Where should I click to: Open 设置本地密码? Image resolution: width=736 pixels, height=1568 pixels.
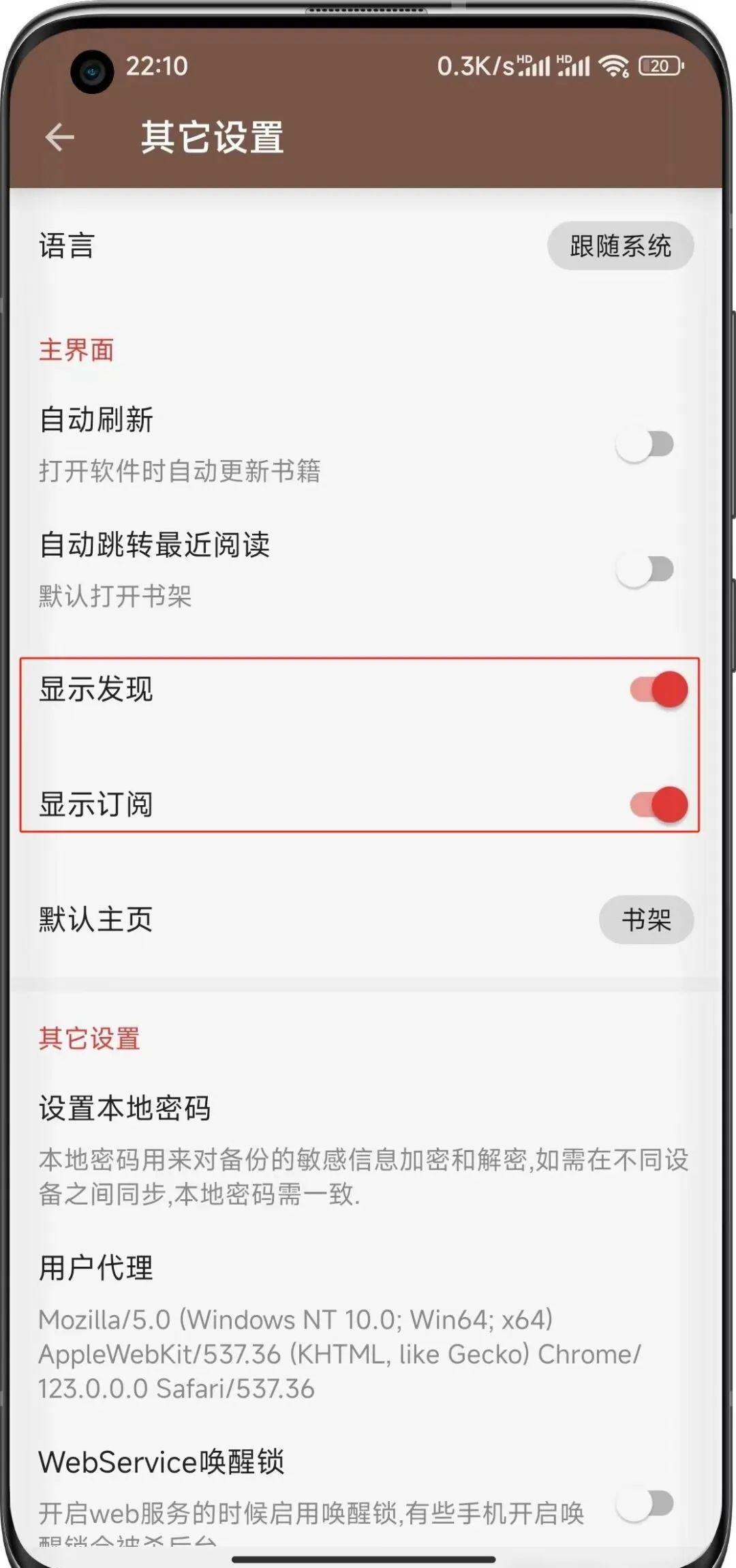(125, 1109)
